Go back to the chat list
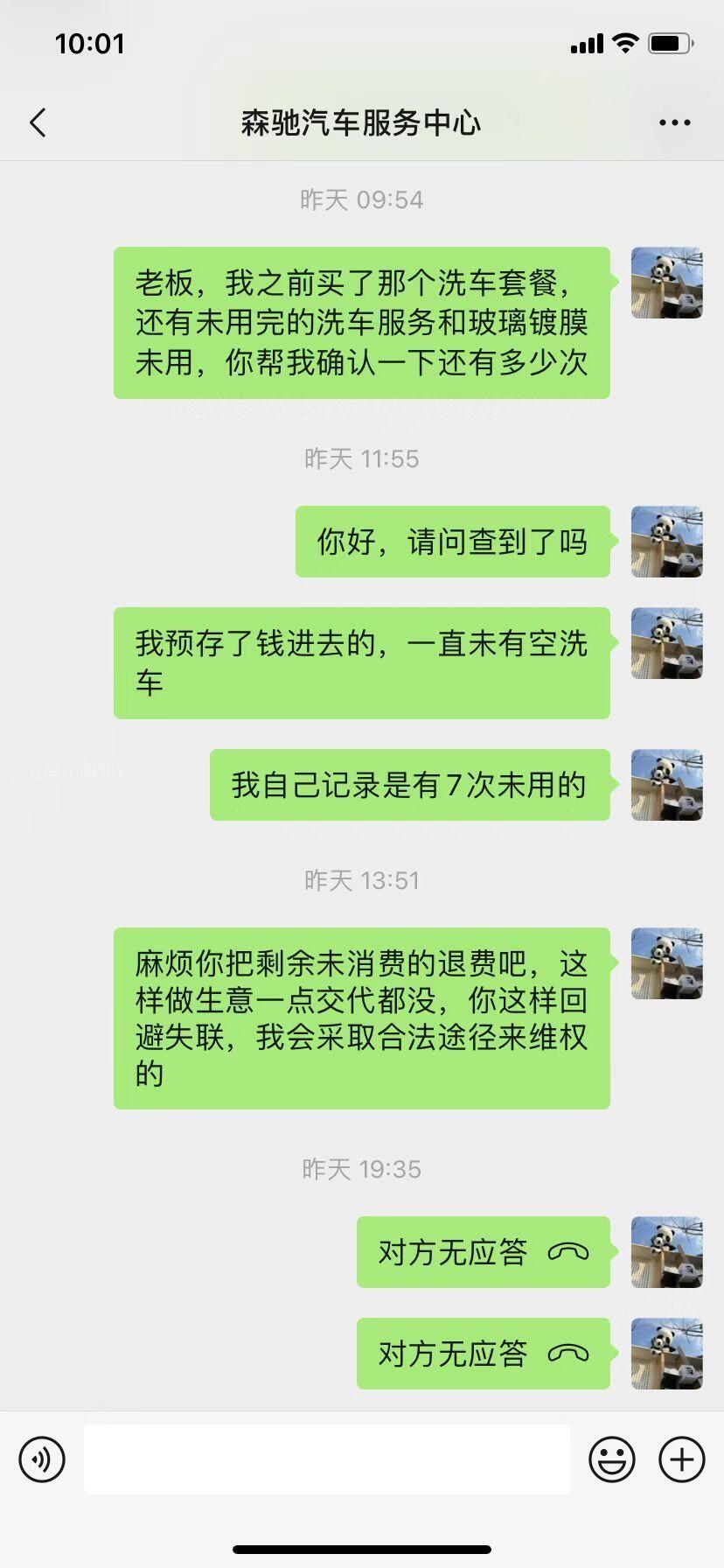724x1568 pixels. 38,123
